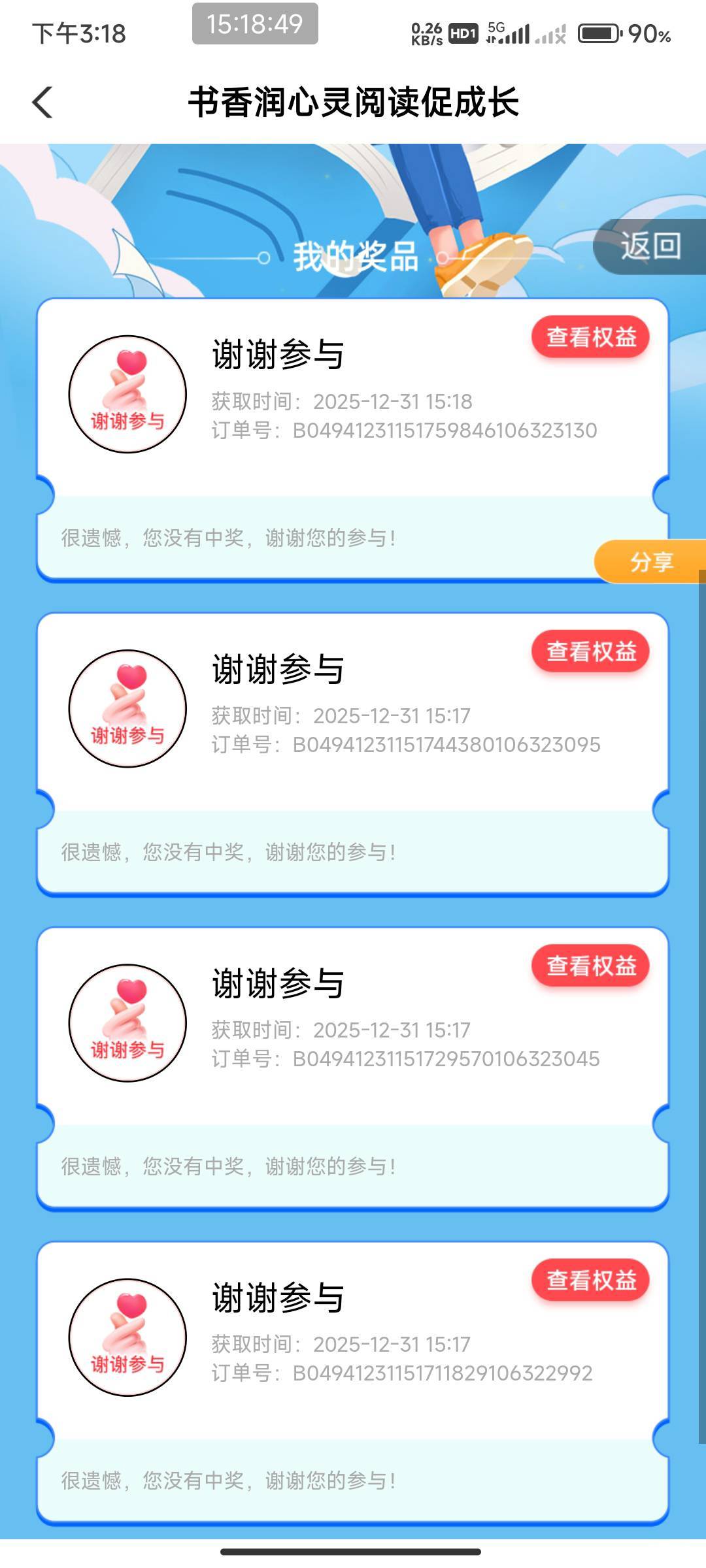Viewport: 706px width, 1568px height.
Task: Tap the orange 分享 button
Action: (651, 562)
